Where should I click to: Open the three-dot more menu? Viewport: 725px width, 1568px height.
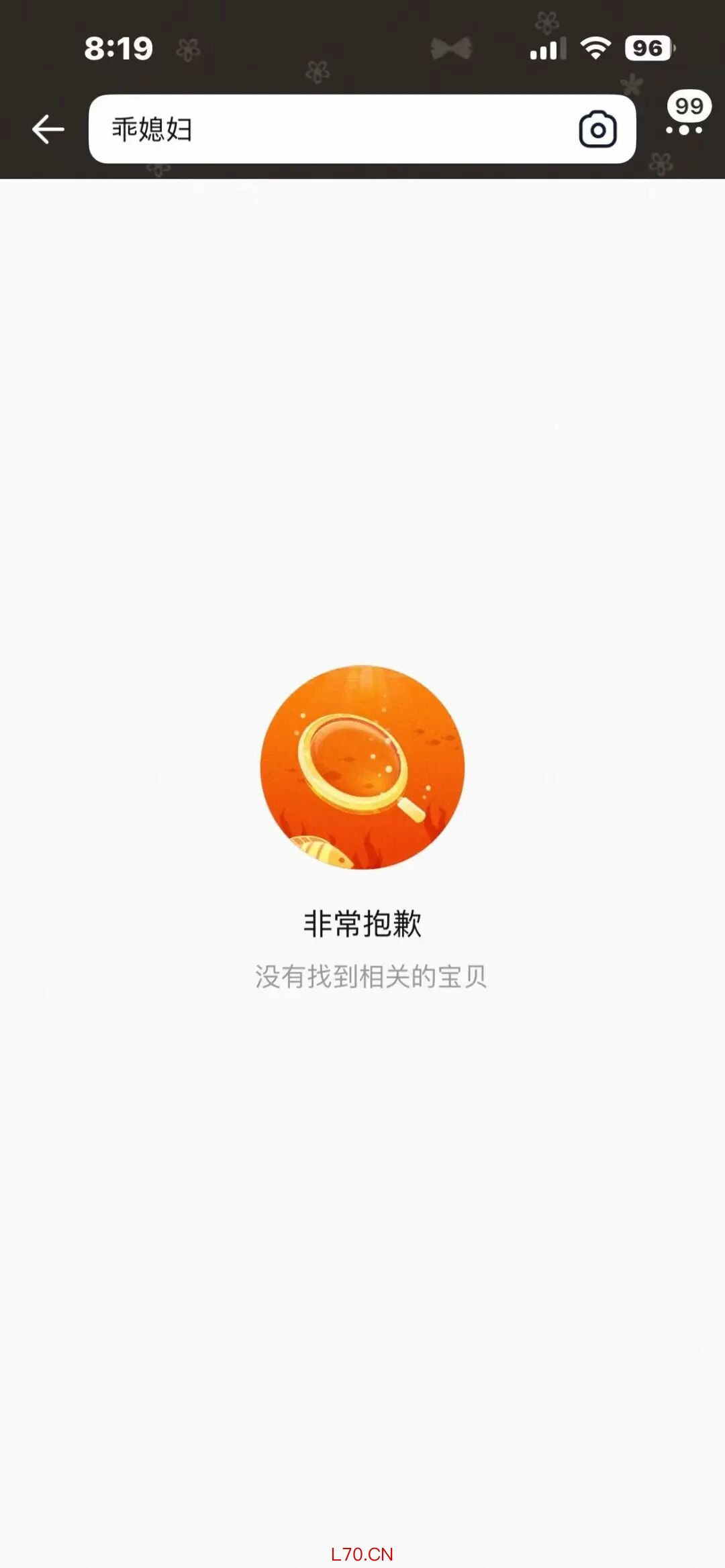(684, 129)
